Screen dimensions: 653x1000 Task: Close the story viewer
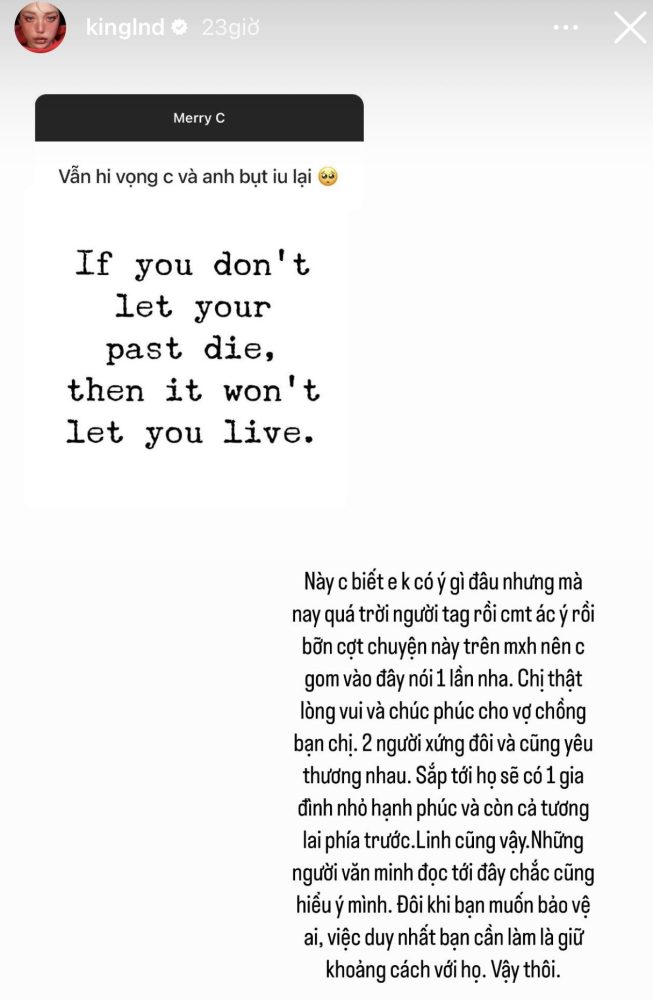[630, 28]
